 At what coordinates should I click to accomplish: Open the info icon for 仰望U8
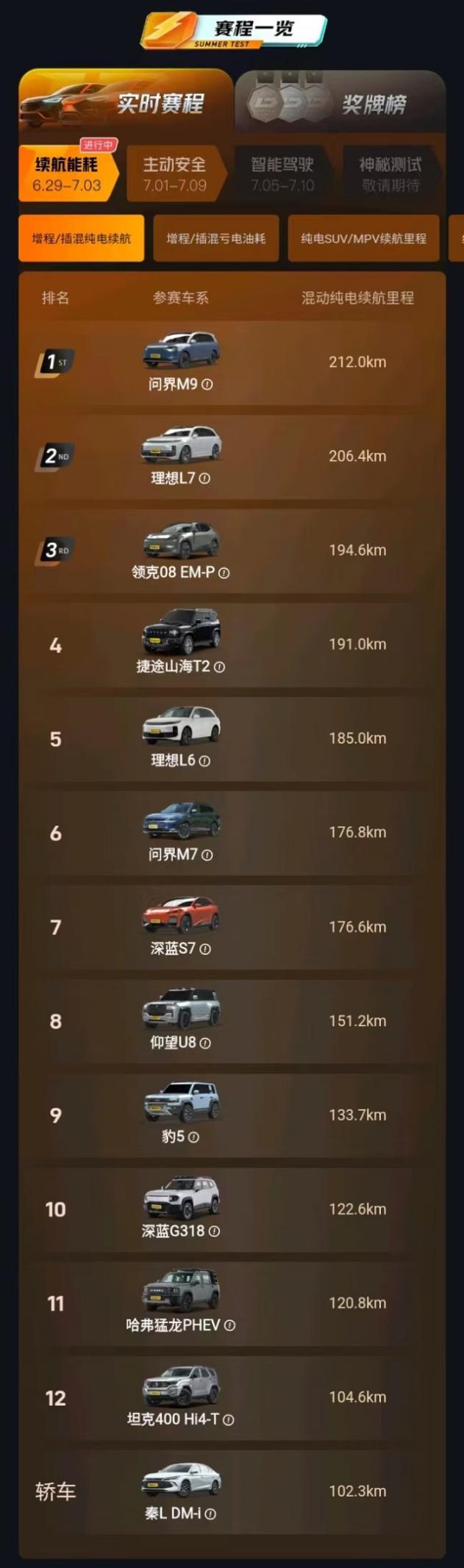point(205,1043)
